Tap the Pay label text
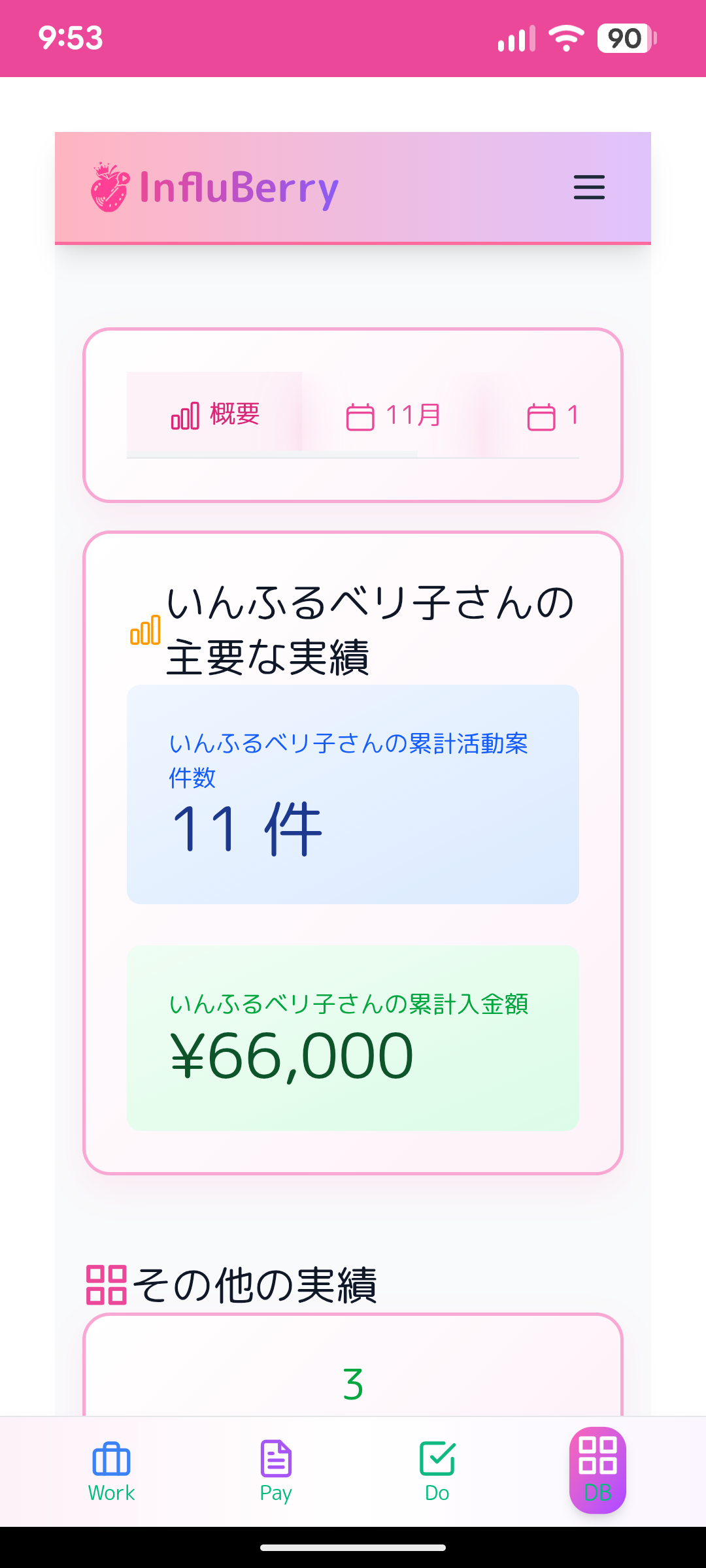This screenshot has height=1568, width=706. (275, 1494)
